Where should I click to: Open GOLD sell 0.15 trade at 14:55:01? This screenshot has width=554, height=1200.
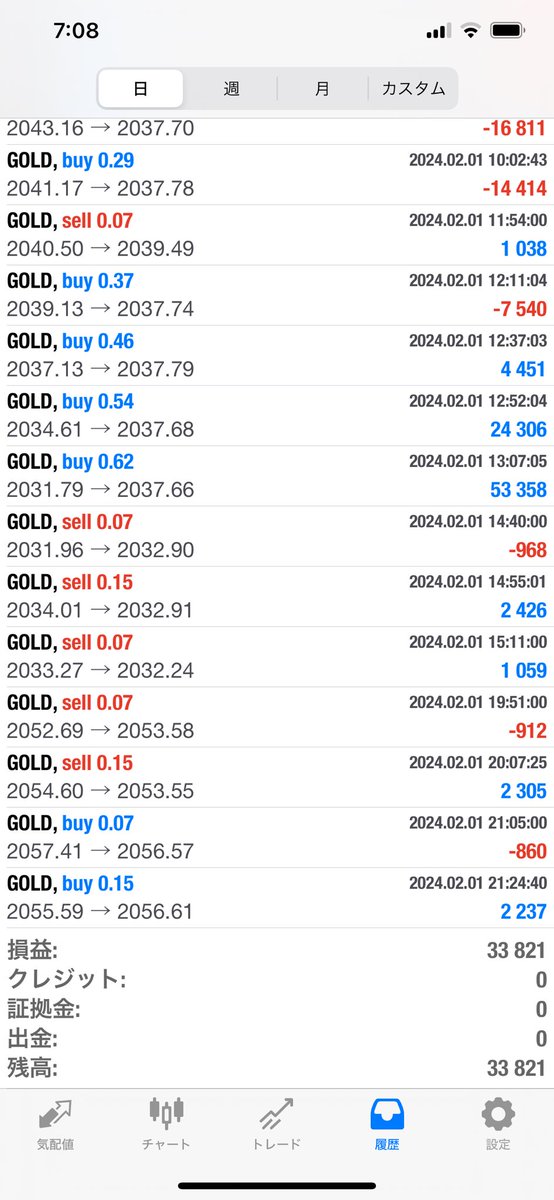tap(277, 597)
